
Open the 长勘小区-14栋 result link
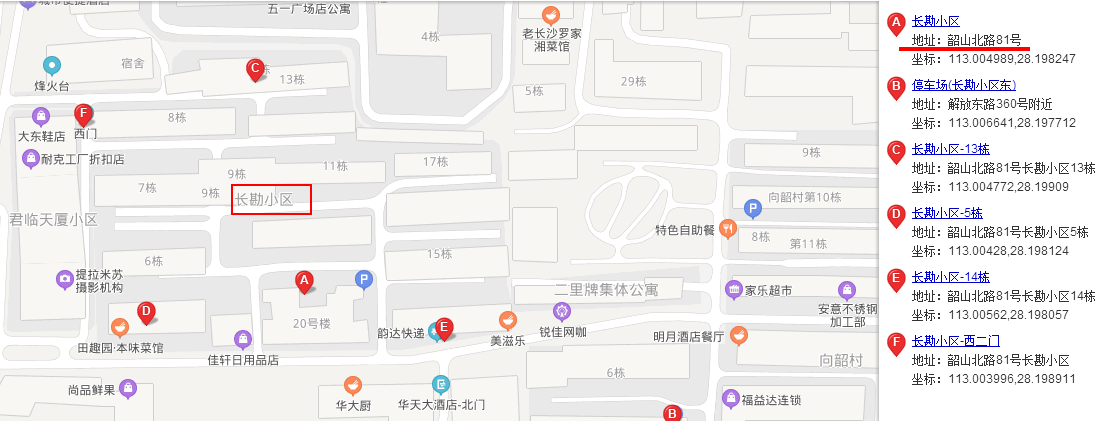(950, 277)
